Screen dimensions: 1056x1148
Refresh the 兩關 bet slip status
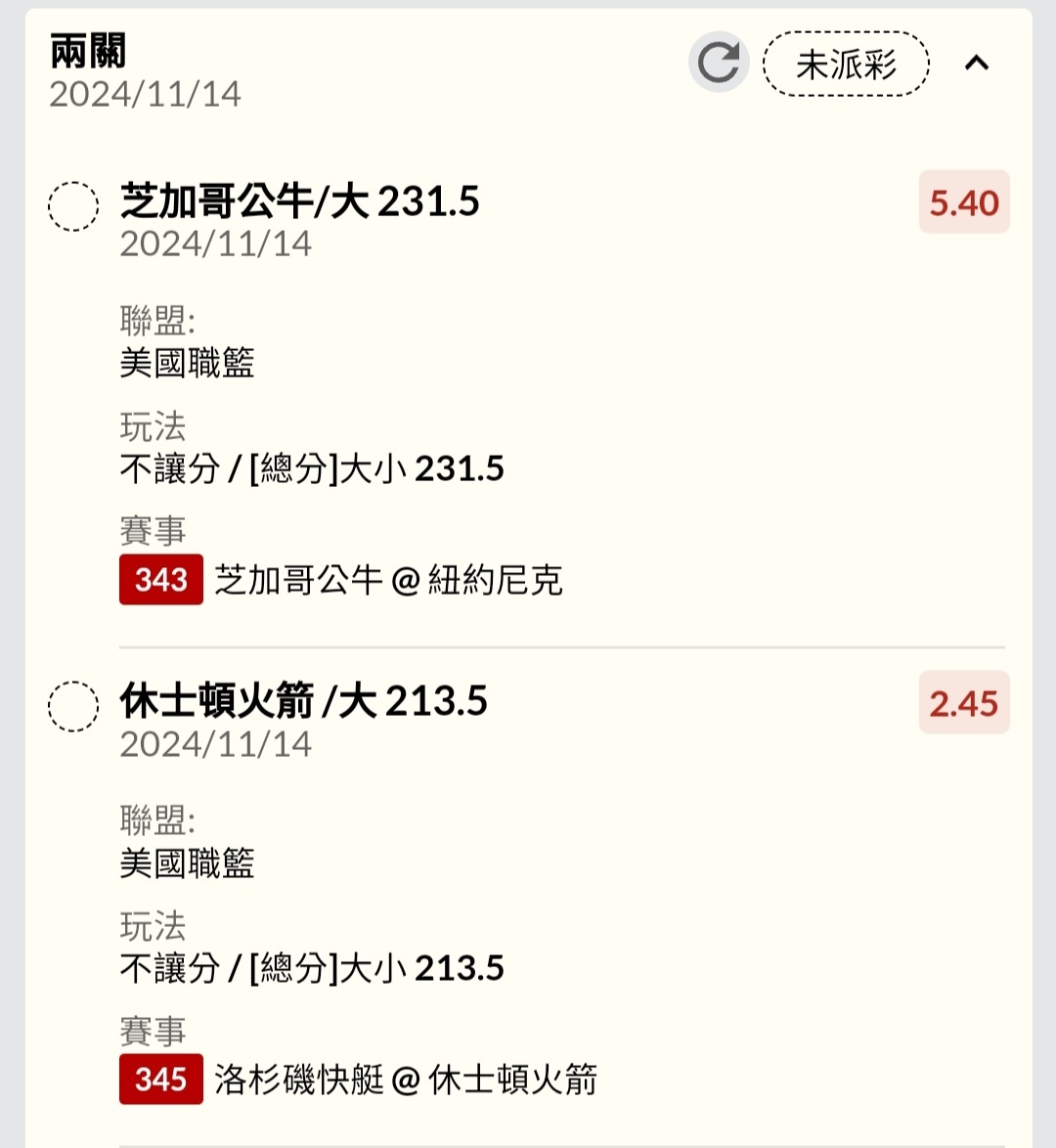click(719, 64)
